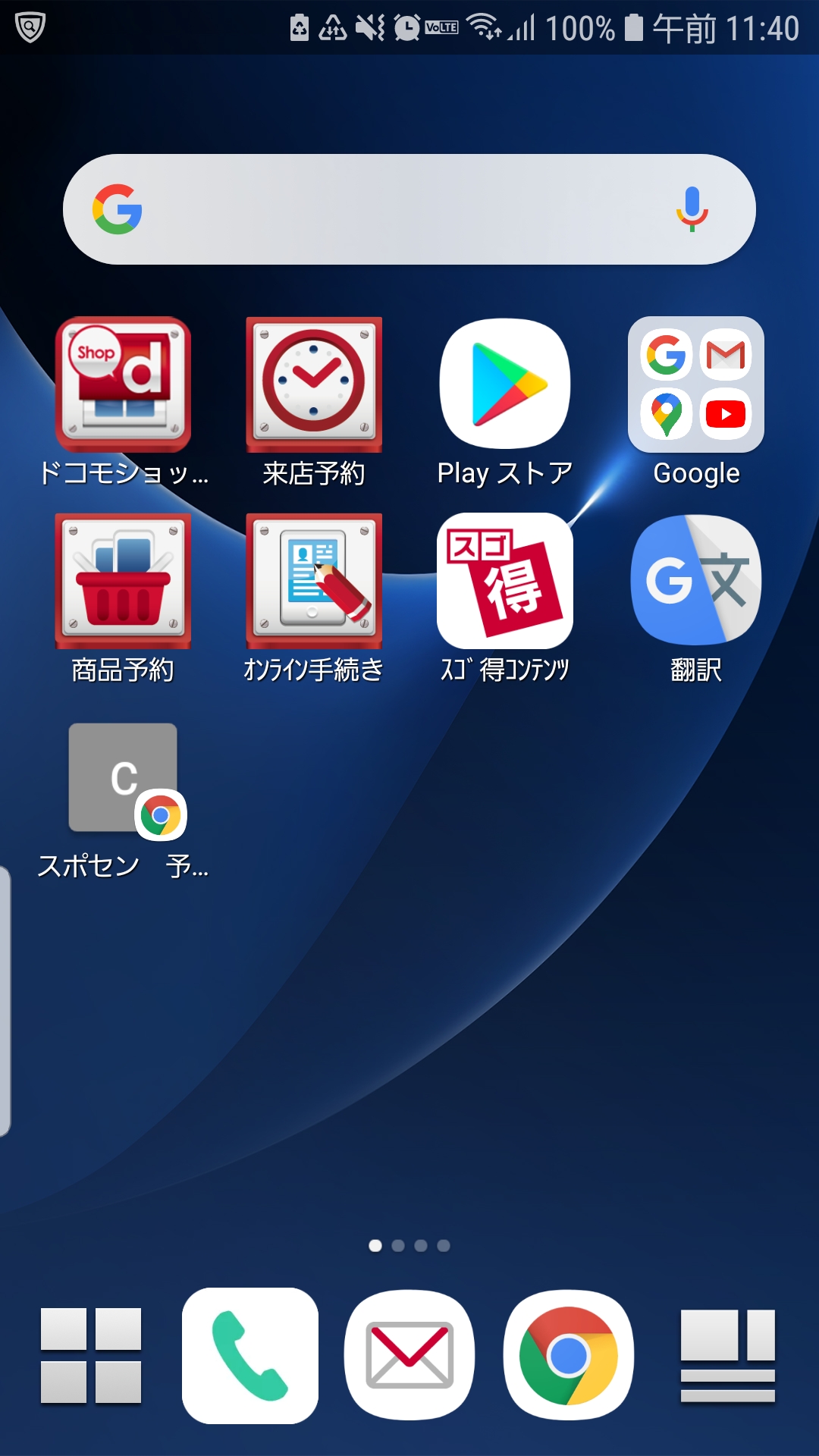Open Play ストア
This screenshot has height=1456, width=819.
tap(505, 385)
